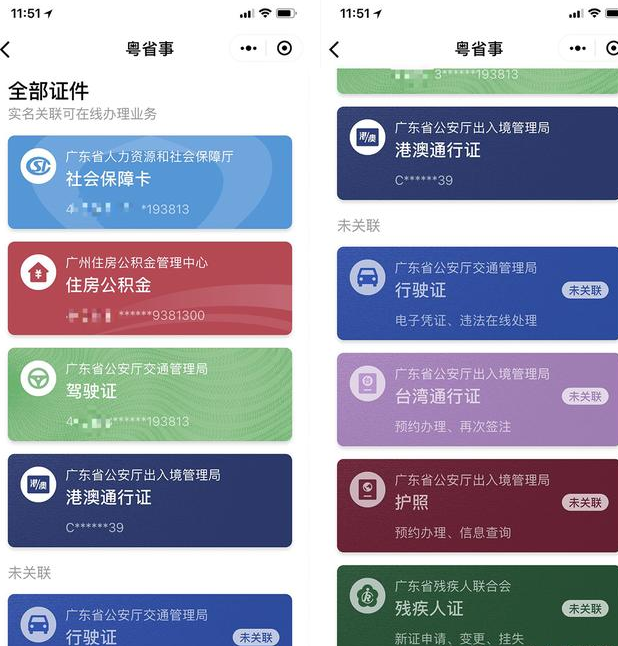Open the 住房公积金 card

[150, 288]
